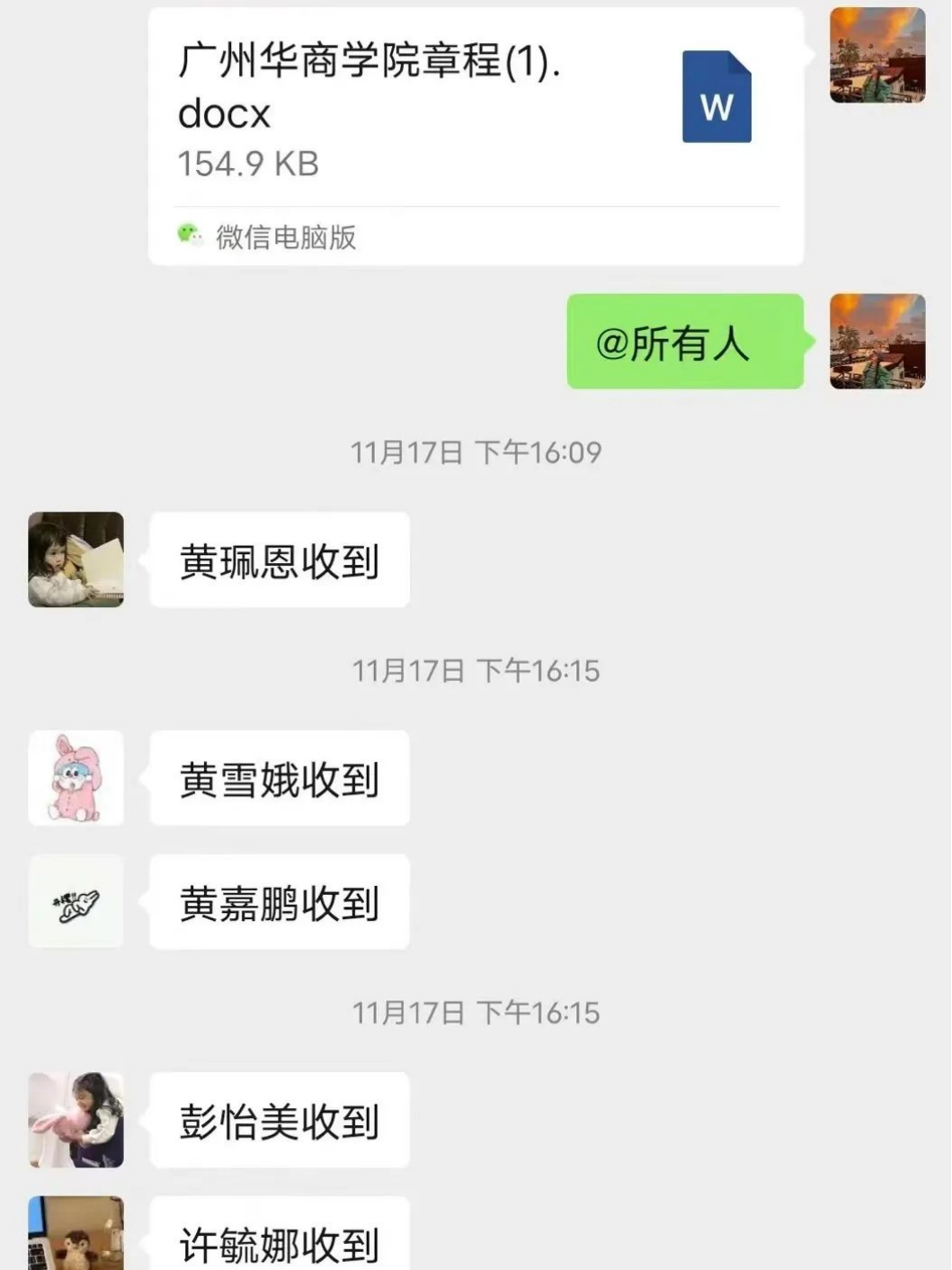Image resolution: width=952 pixels, height=1270 pixels.
Task: Tap sender's avatar beside the docx file
Action: (x=876, y=55)
